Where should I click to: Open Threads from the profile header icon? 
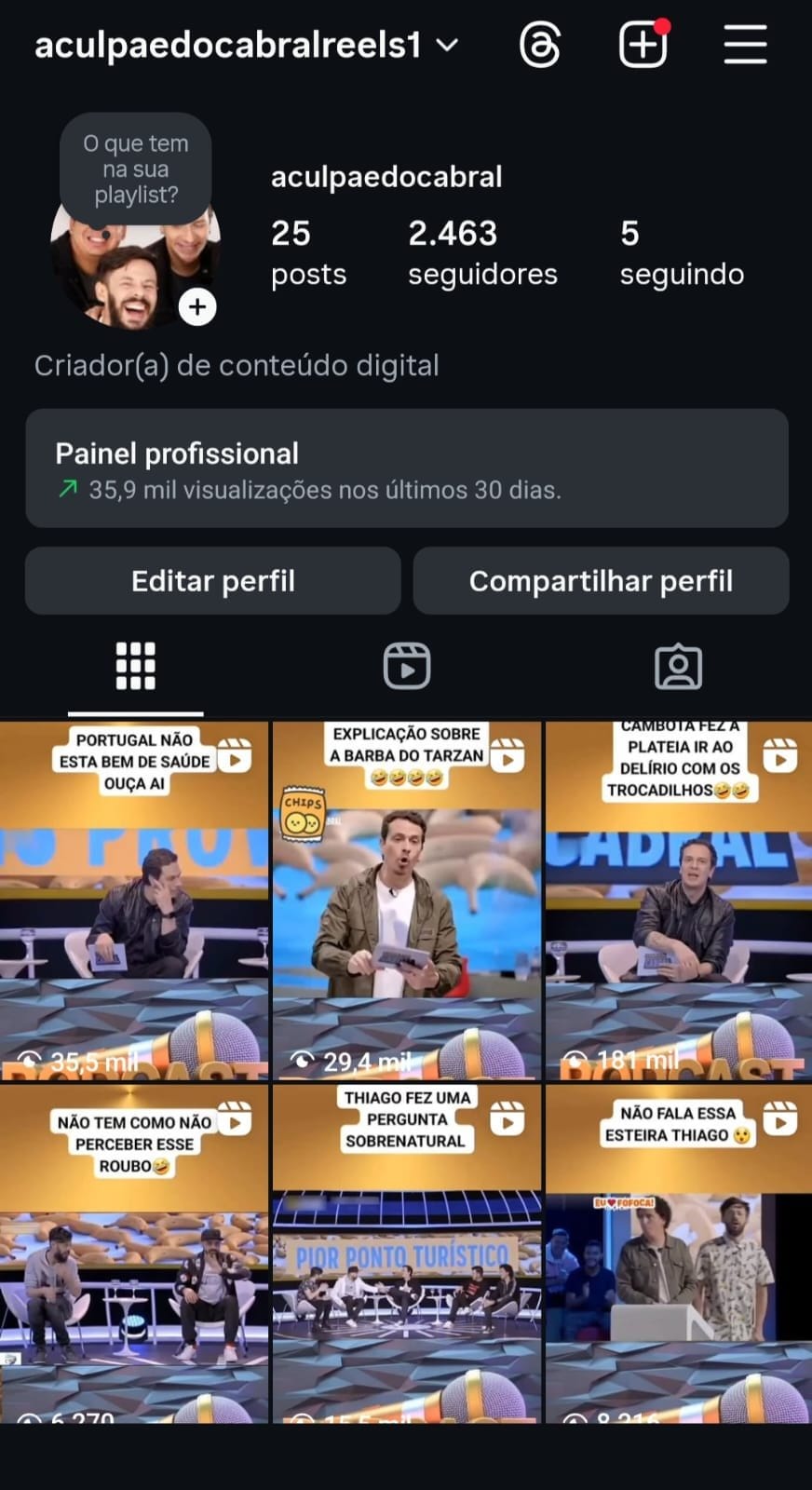541,43
